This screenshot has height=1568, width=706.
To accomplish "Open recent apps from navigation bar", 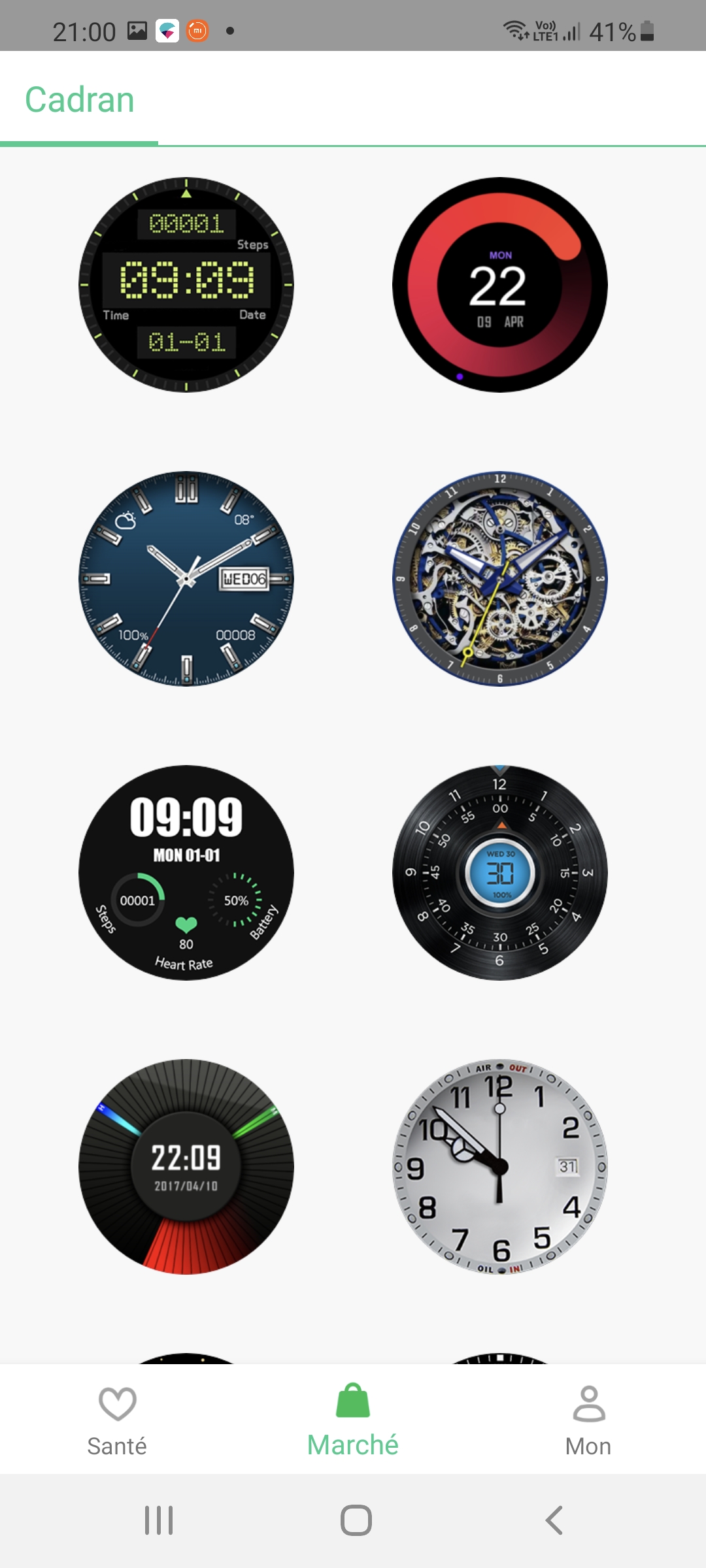I will [159, 1520].
